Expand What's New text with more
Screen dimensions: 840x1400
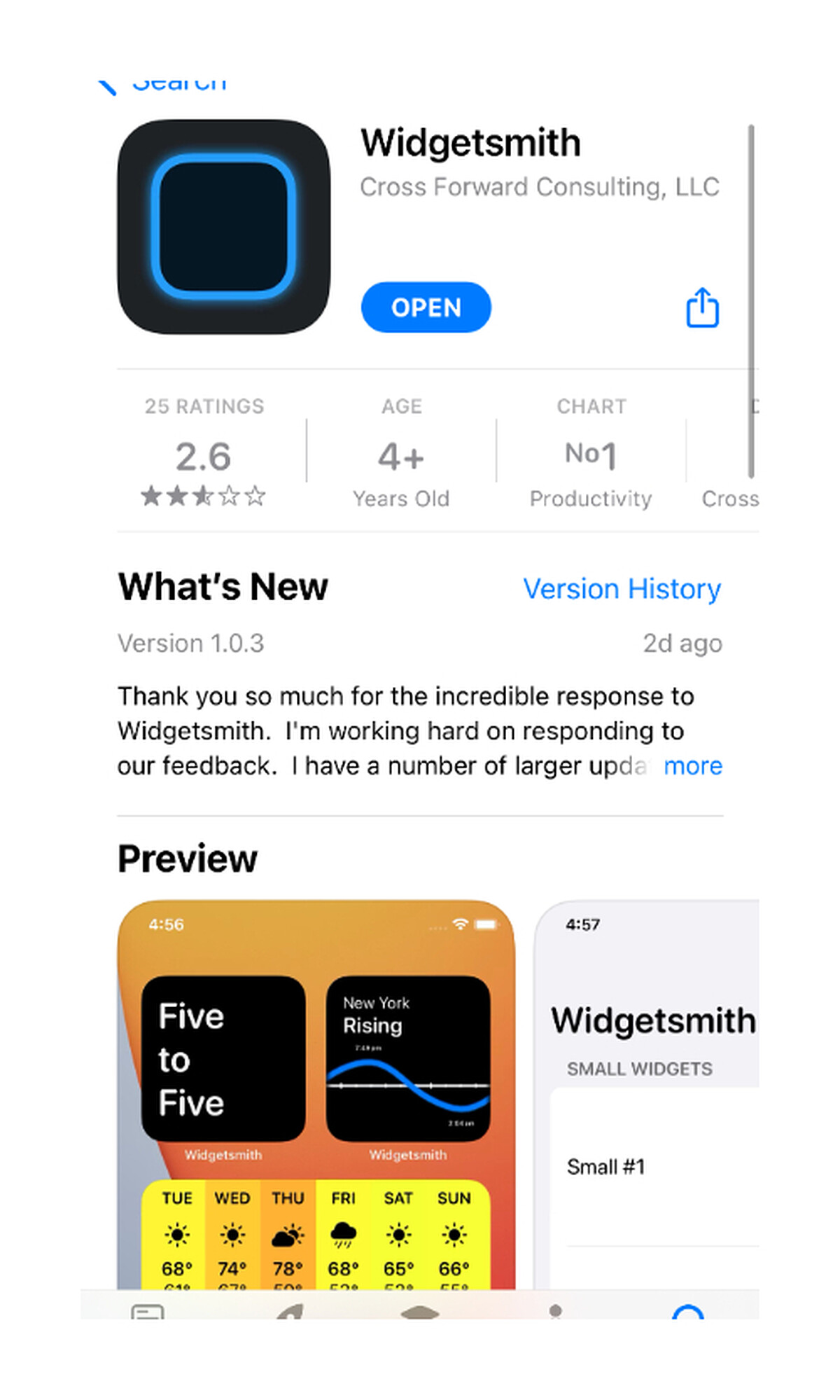click(692, 766)
